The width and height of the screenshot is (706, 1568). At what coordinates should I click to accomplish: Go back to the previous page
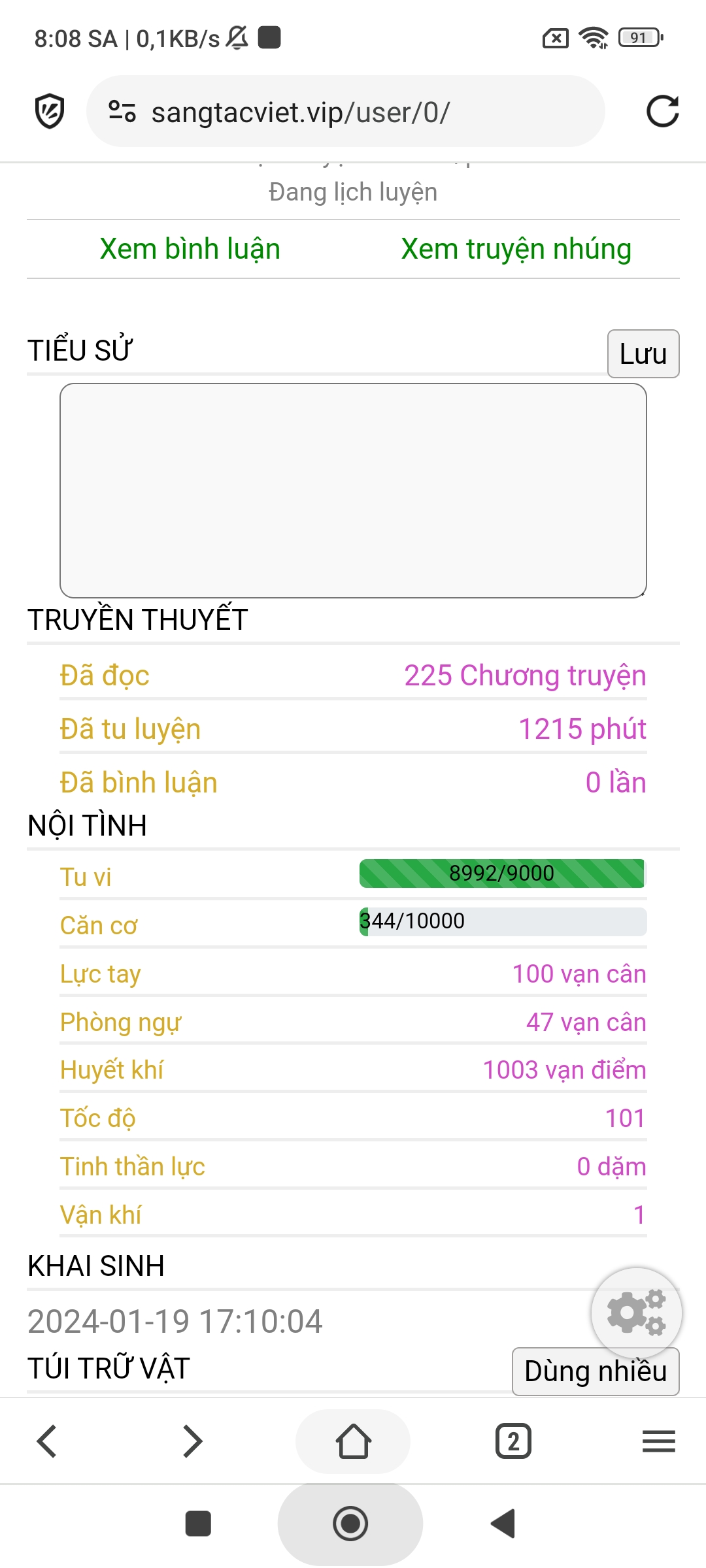click(x=47, y=1441)
